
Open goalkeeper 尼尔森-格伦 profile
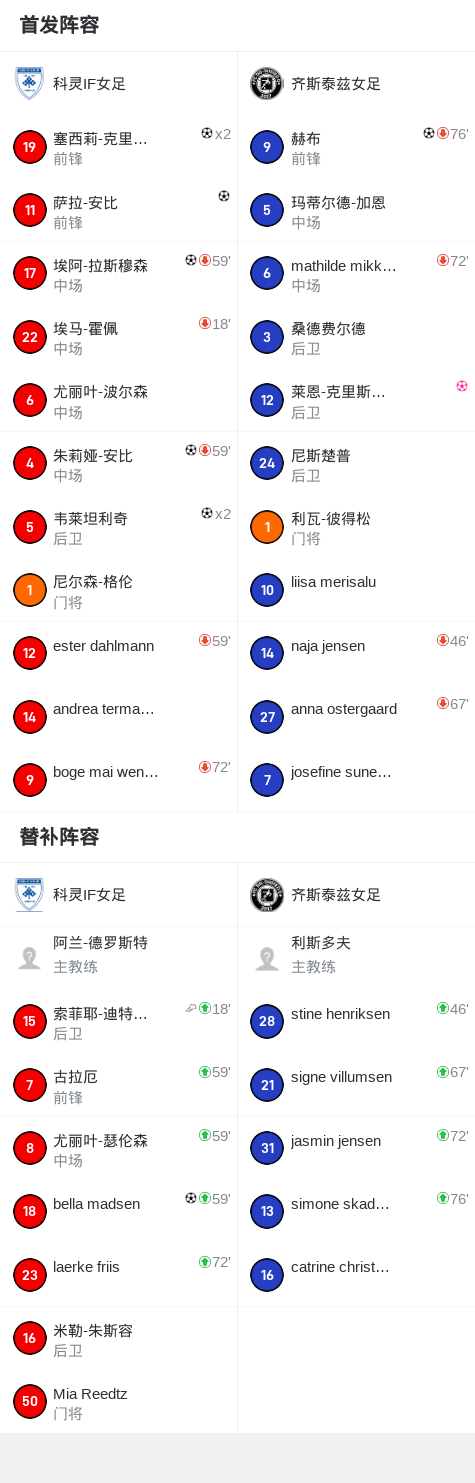(x=118, y=590)
